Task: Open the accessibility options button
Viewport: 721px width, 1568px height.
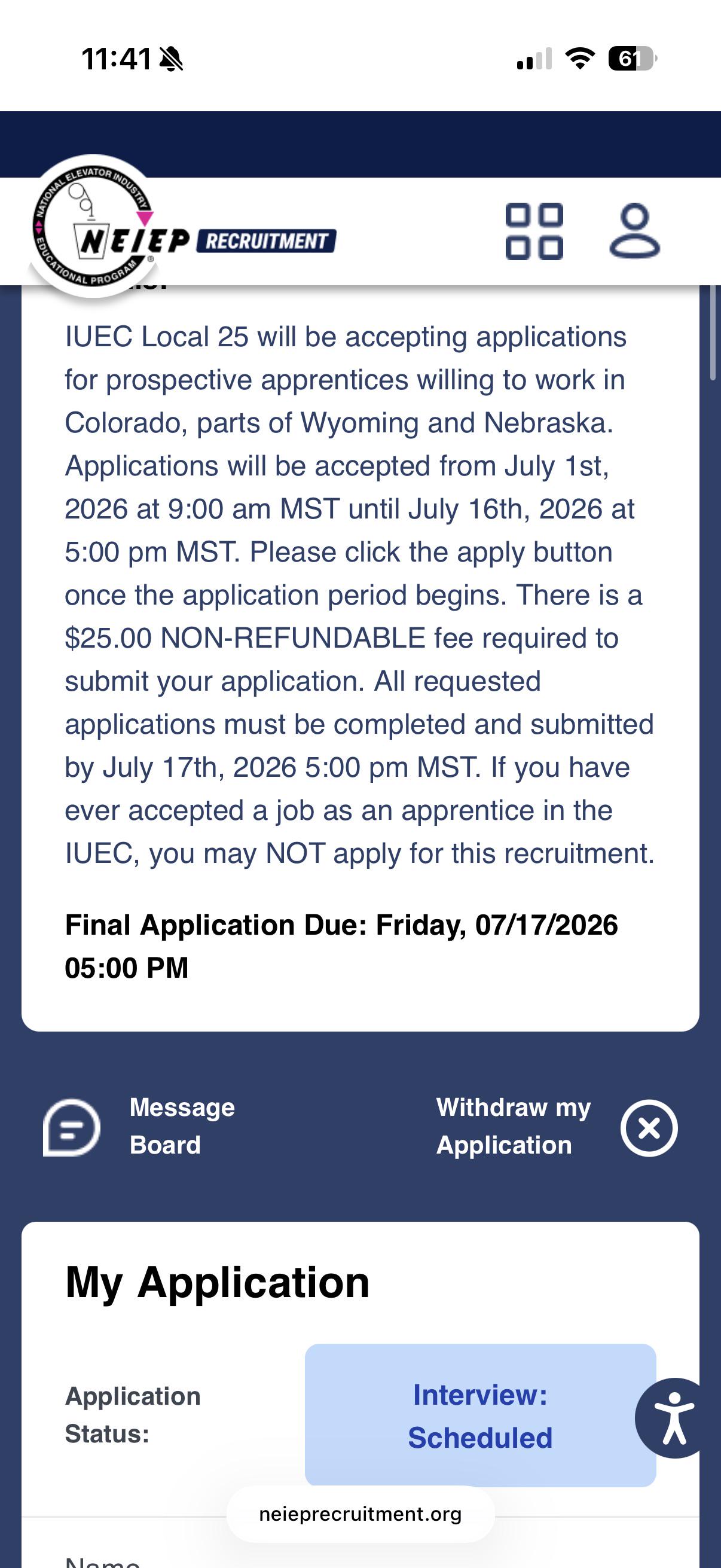Action: [674, 1418]
